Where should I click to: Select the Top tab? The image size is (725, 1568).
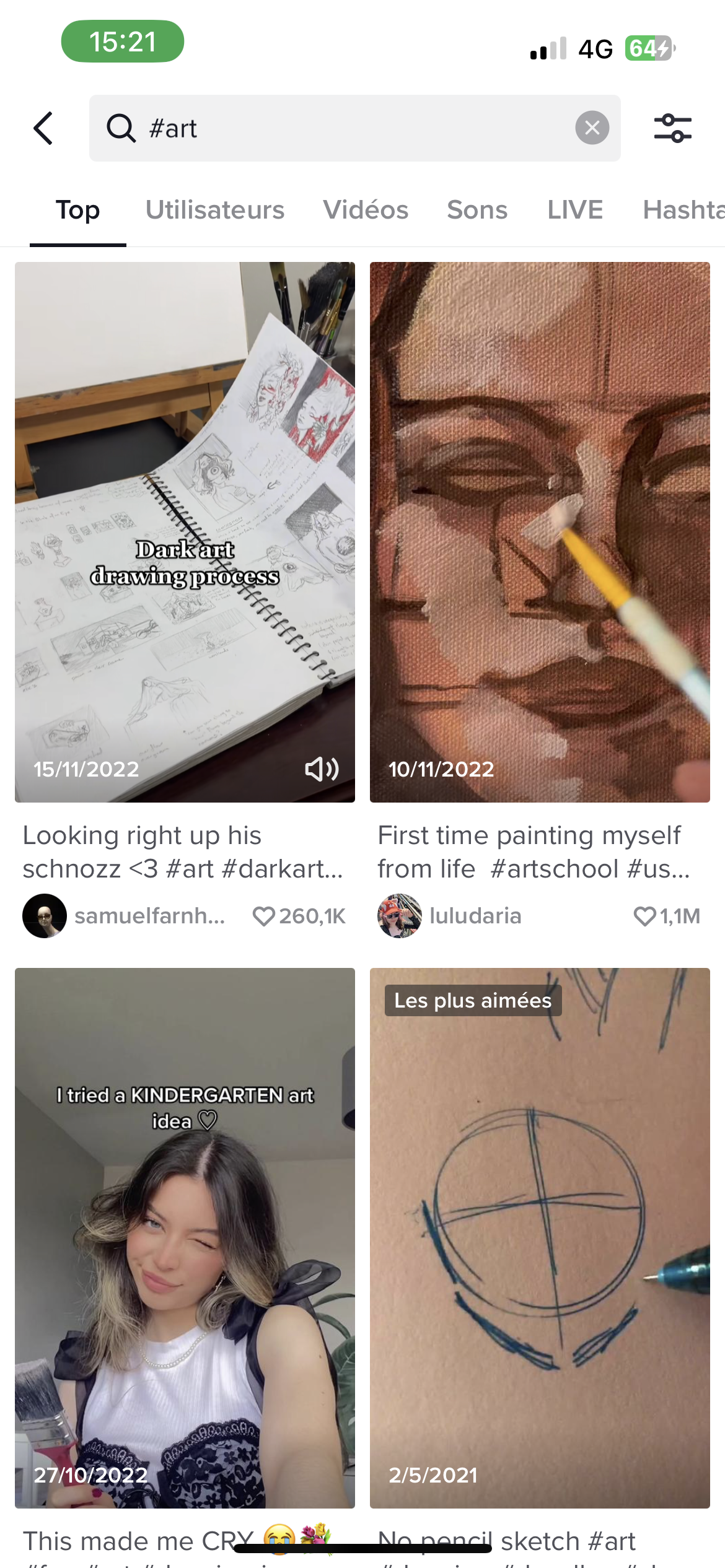click(78, 210)
